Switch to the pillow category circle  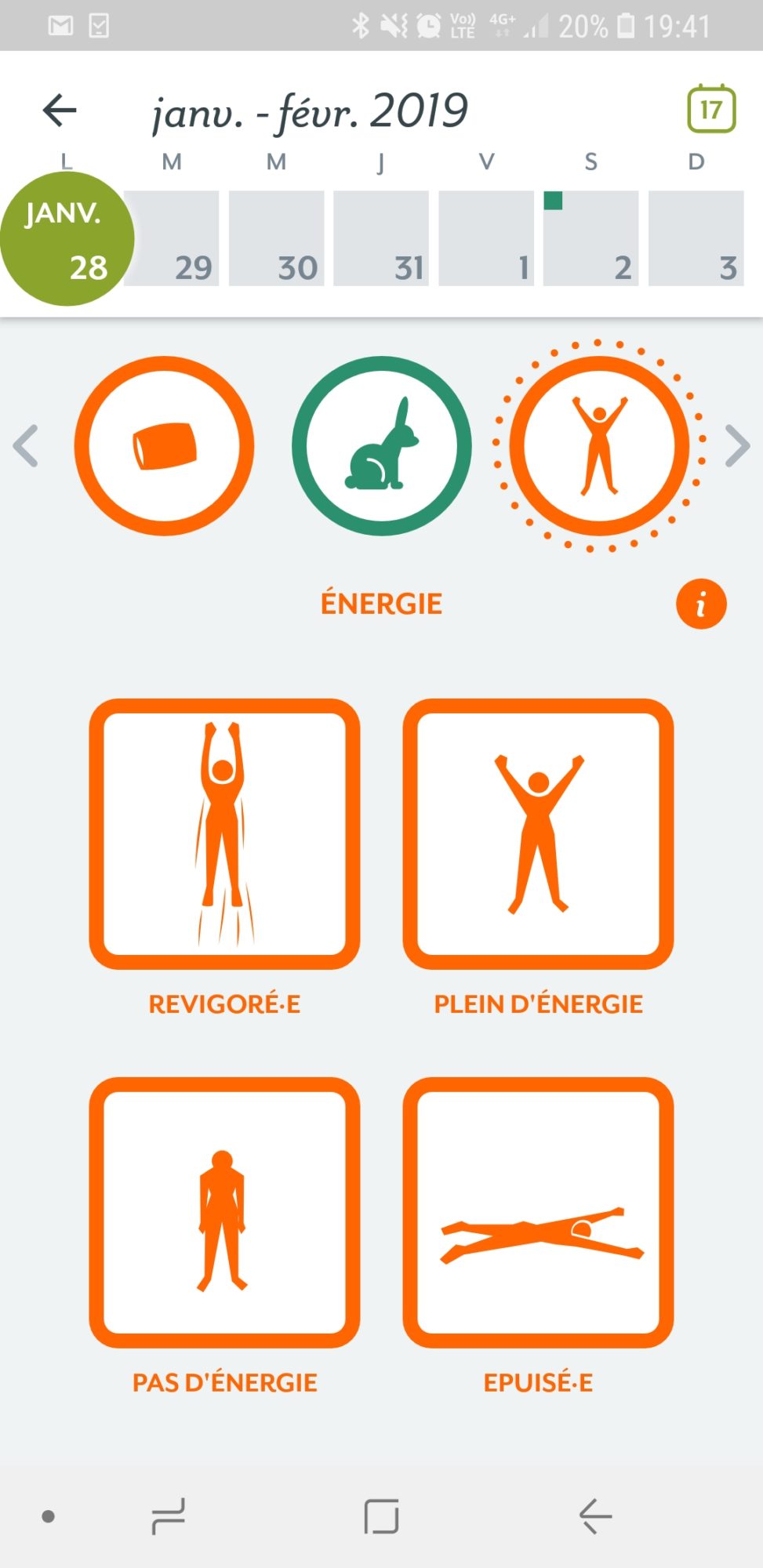pos(165,446)
